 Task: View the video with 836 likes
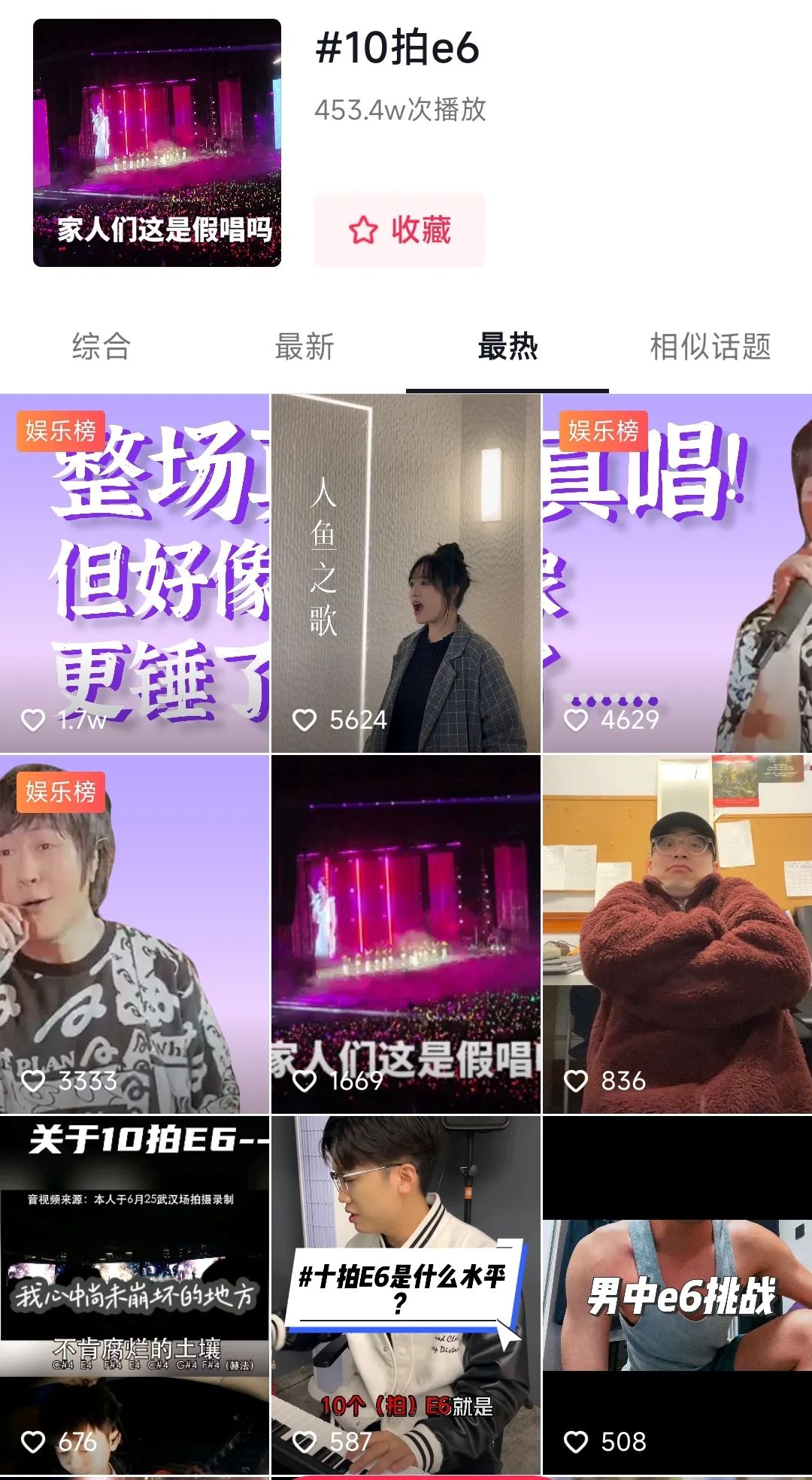click(x=677, y=934)
